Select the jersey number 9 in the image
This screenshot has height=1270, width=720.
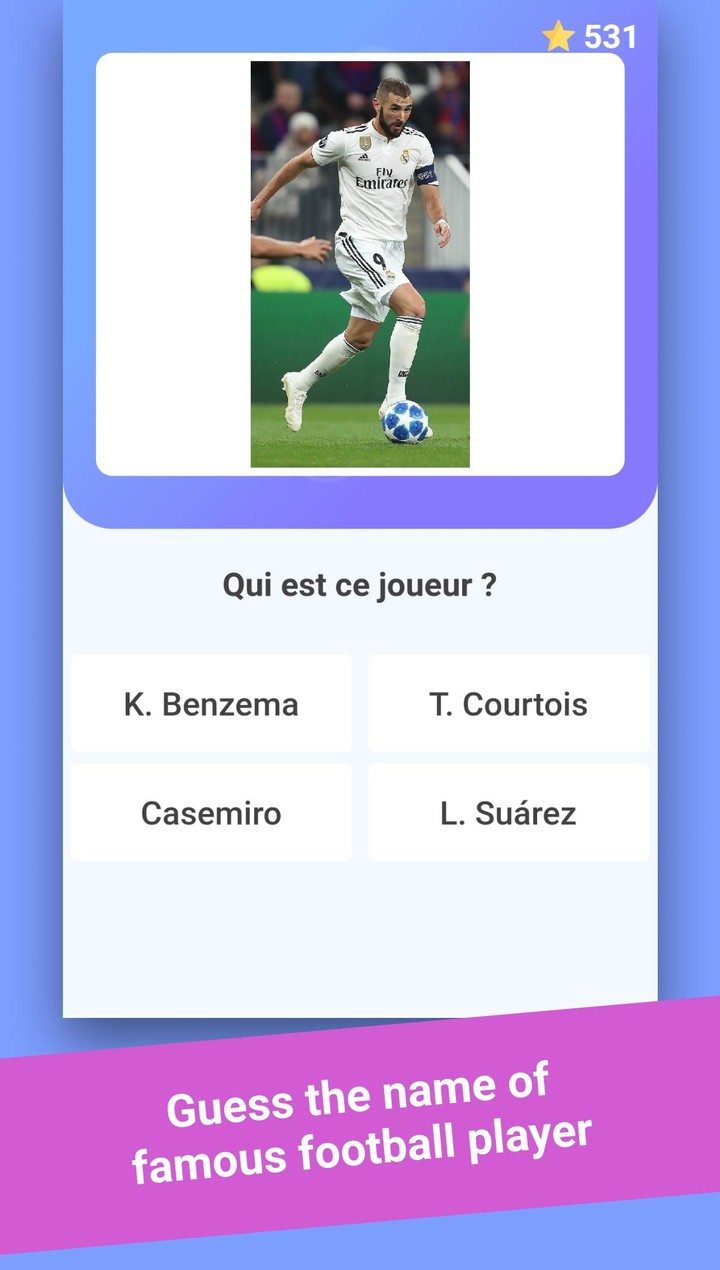377,261
